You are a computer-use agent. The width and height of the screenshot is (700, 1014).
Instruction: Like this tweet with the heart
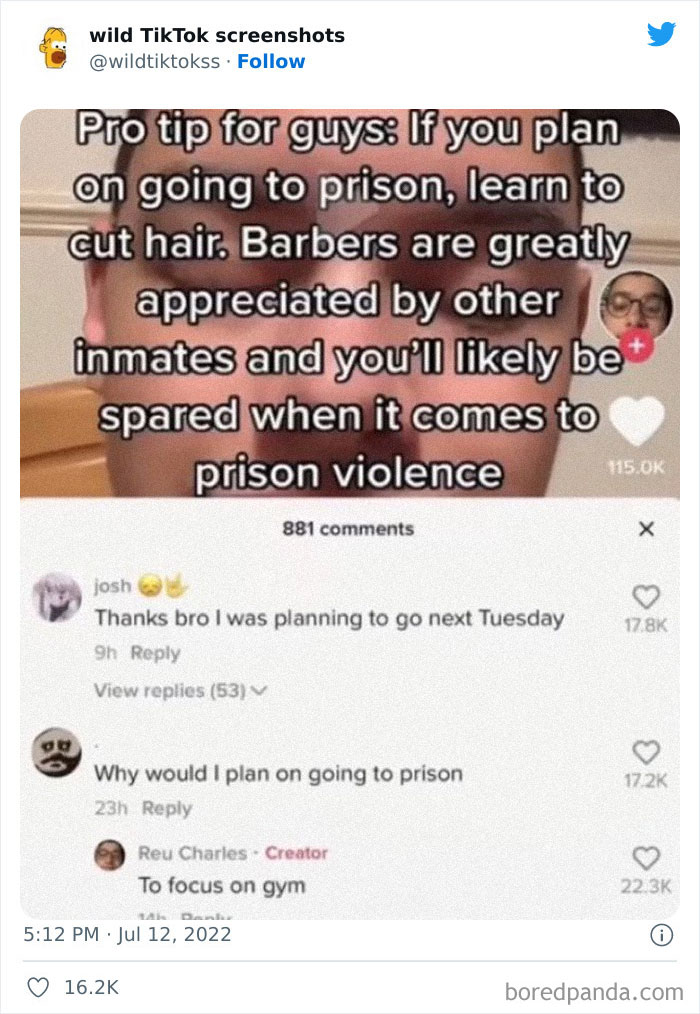pyautogui.click(x=37, y=987)
